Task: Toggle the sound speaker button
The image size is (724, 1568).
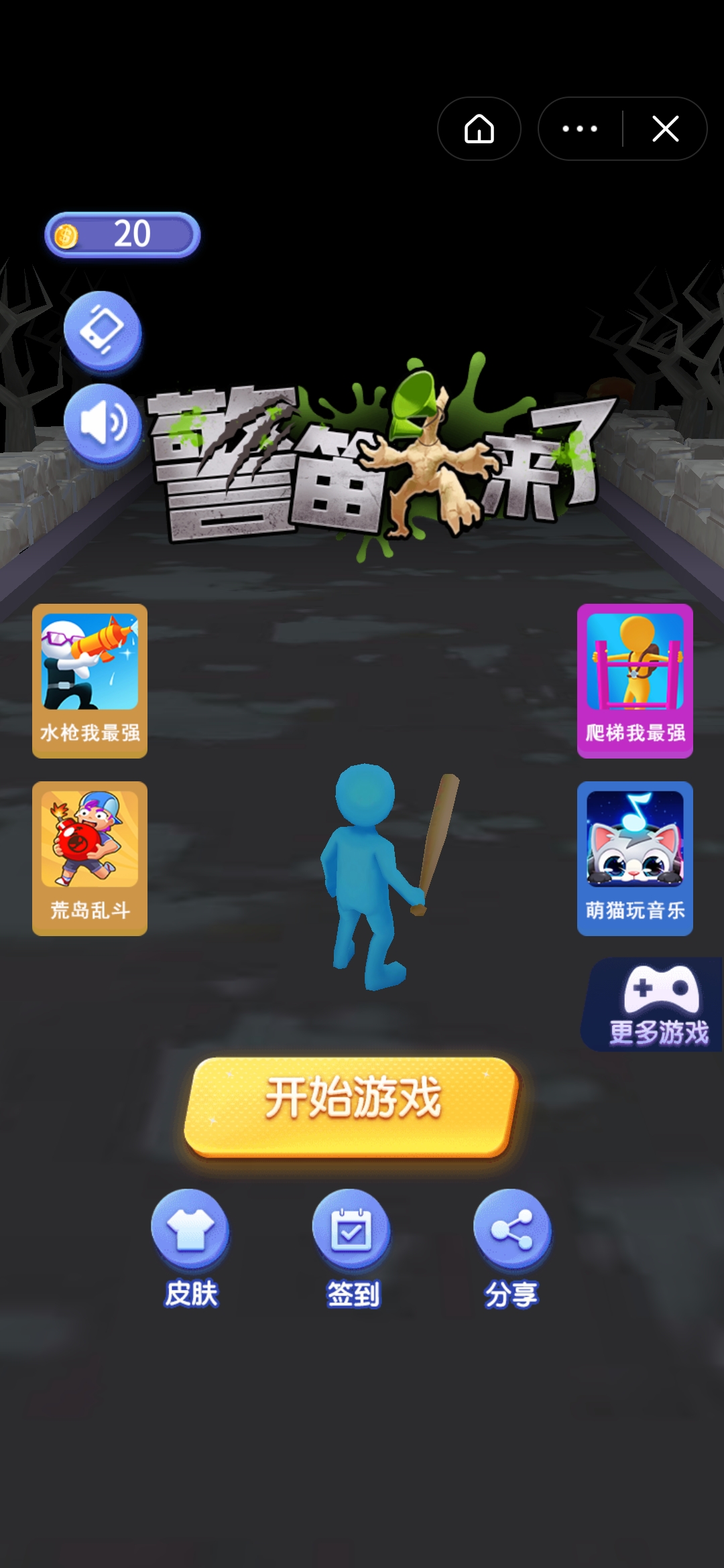Action: [103, 423]
